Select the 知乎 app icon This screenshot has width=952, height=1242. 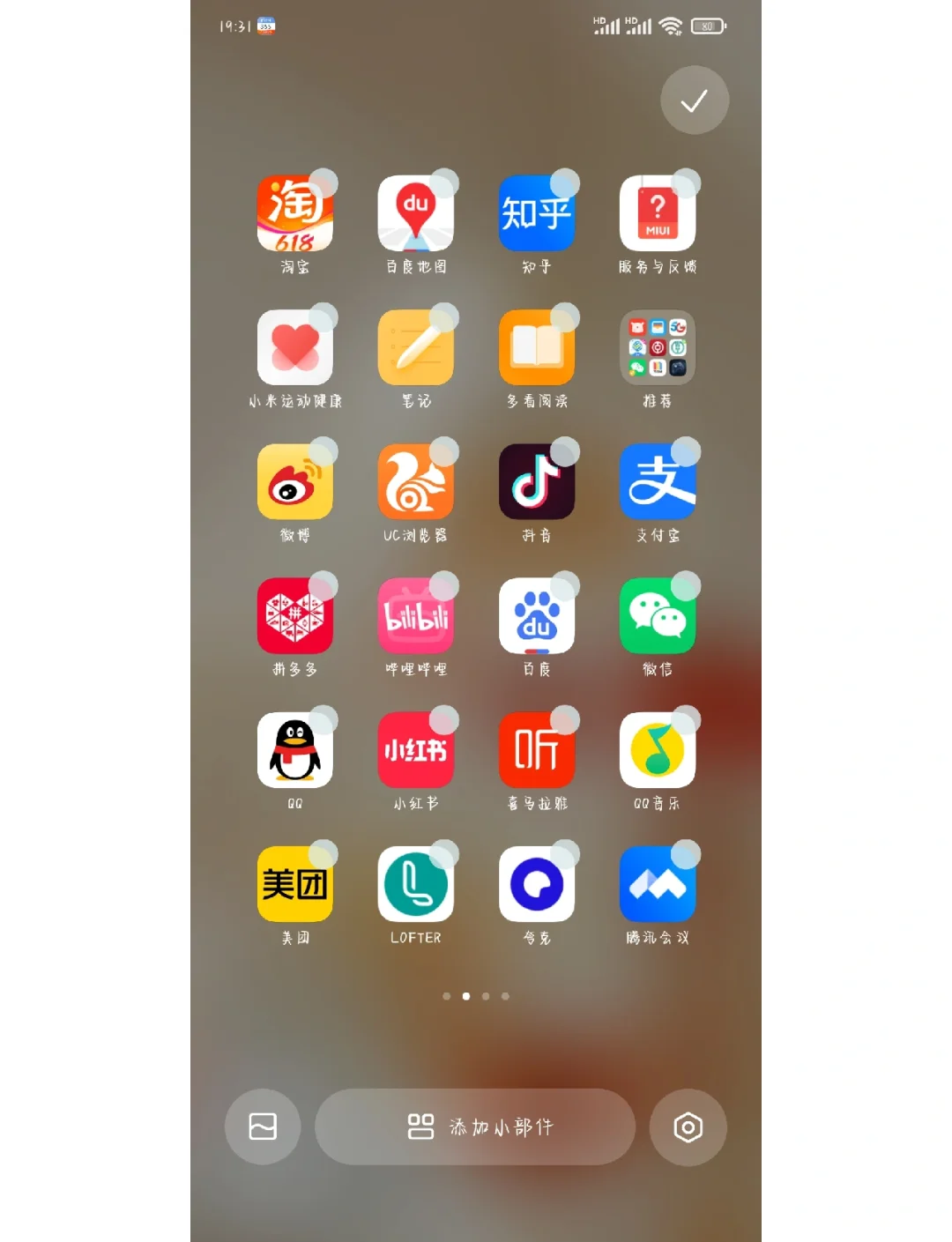pos(537,214)
